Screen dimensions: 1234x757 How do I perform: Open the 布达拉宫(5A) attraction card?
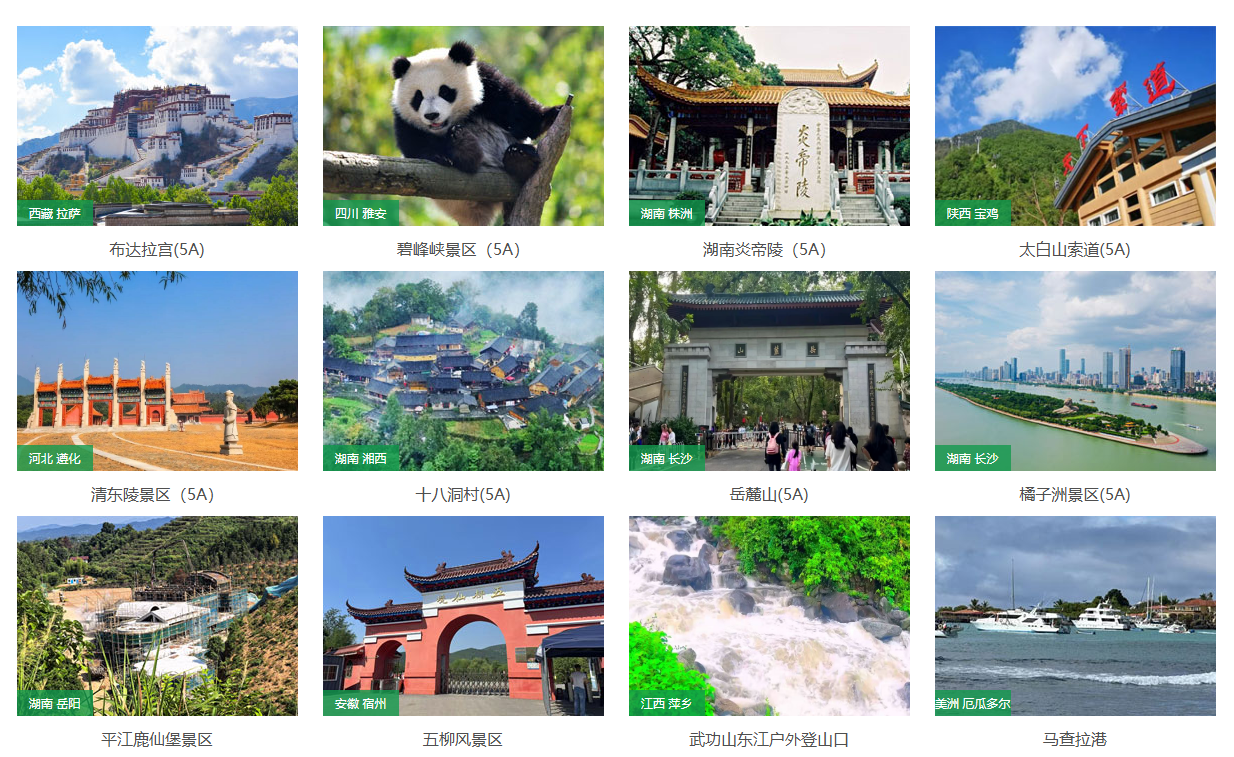(x=157, y=126)
